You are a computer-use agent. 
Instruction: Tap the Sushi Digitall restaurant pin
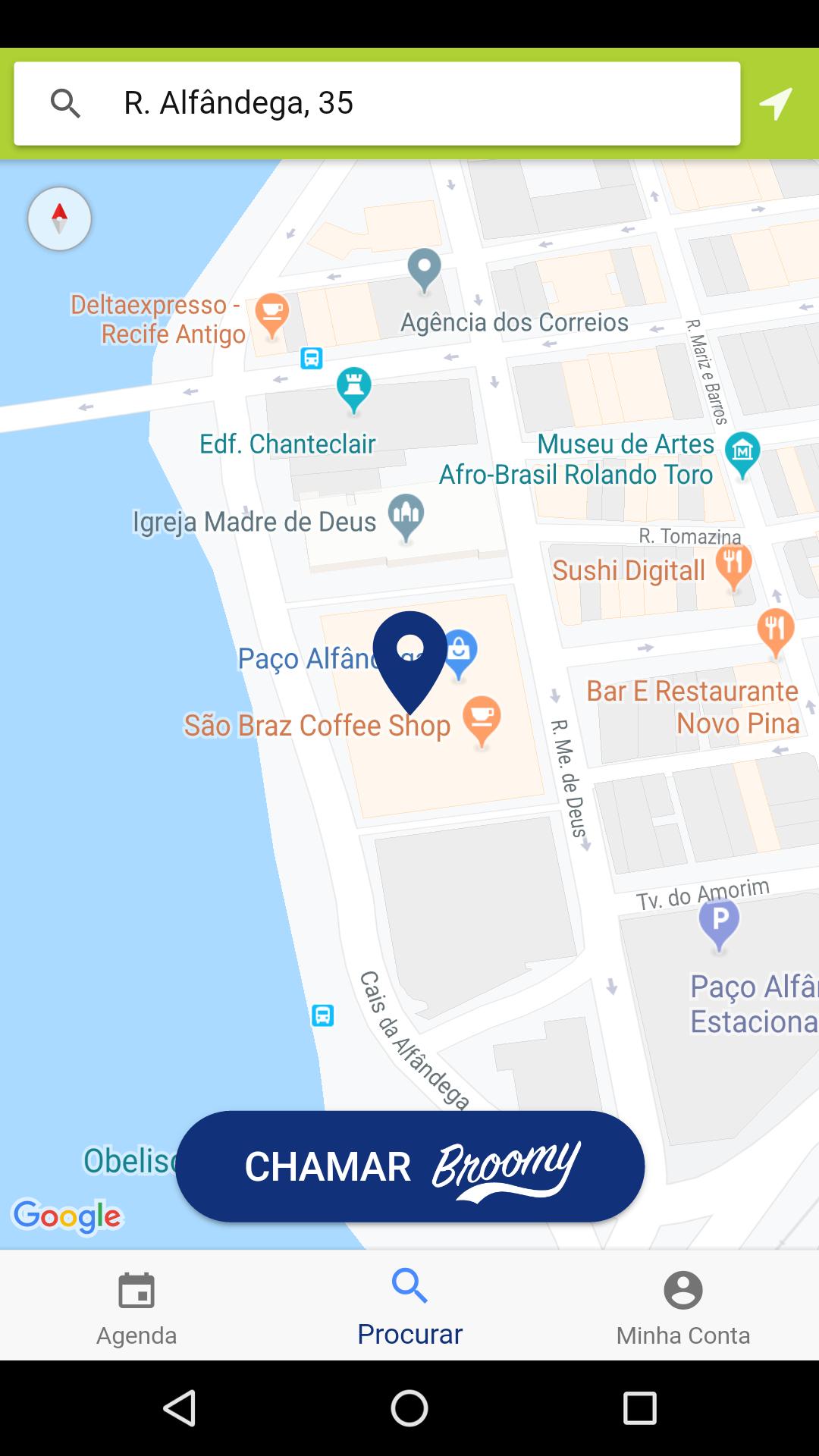[x=733, y=566]
